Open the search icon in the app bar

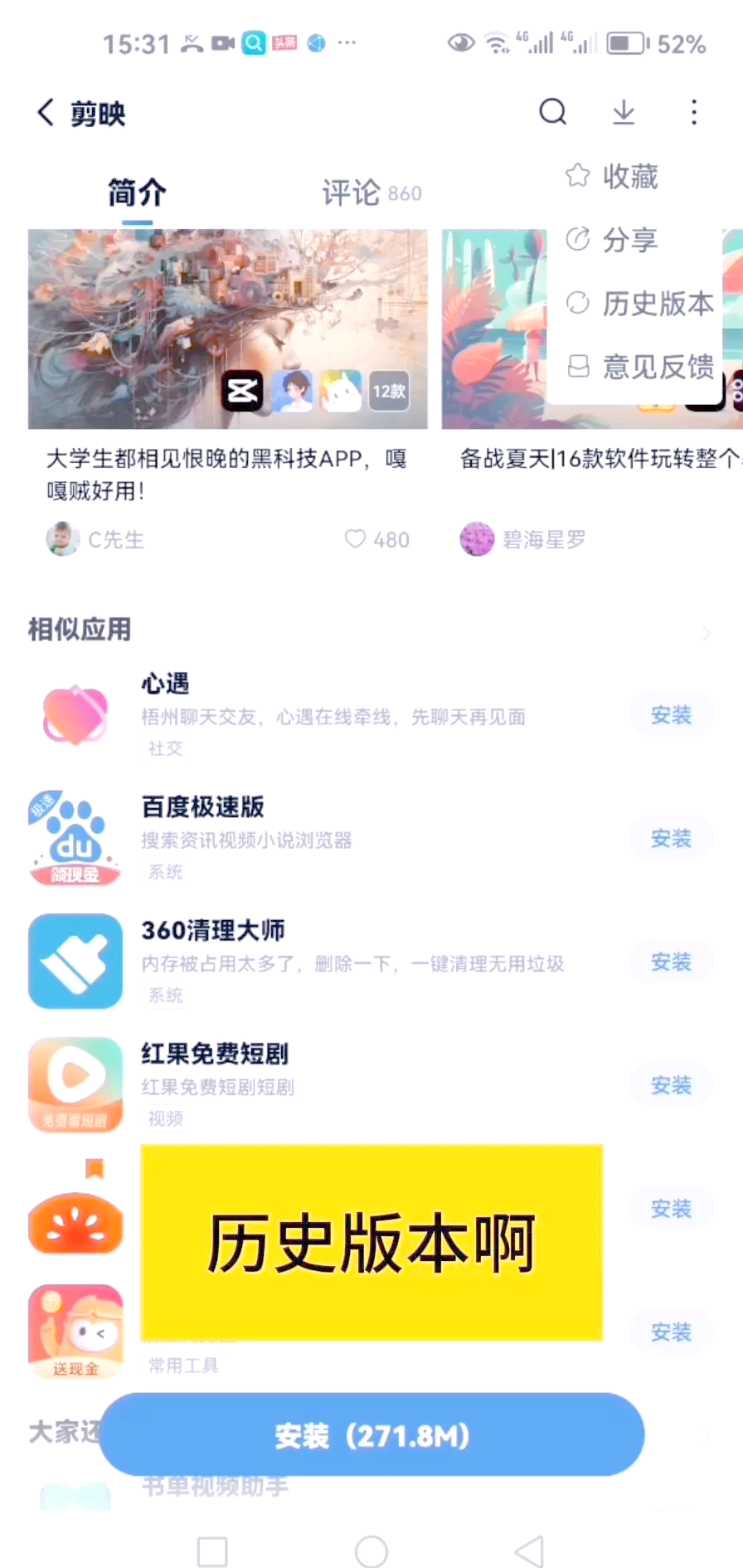pos(552,112)
